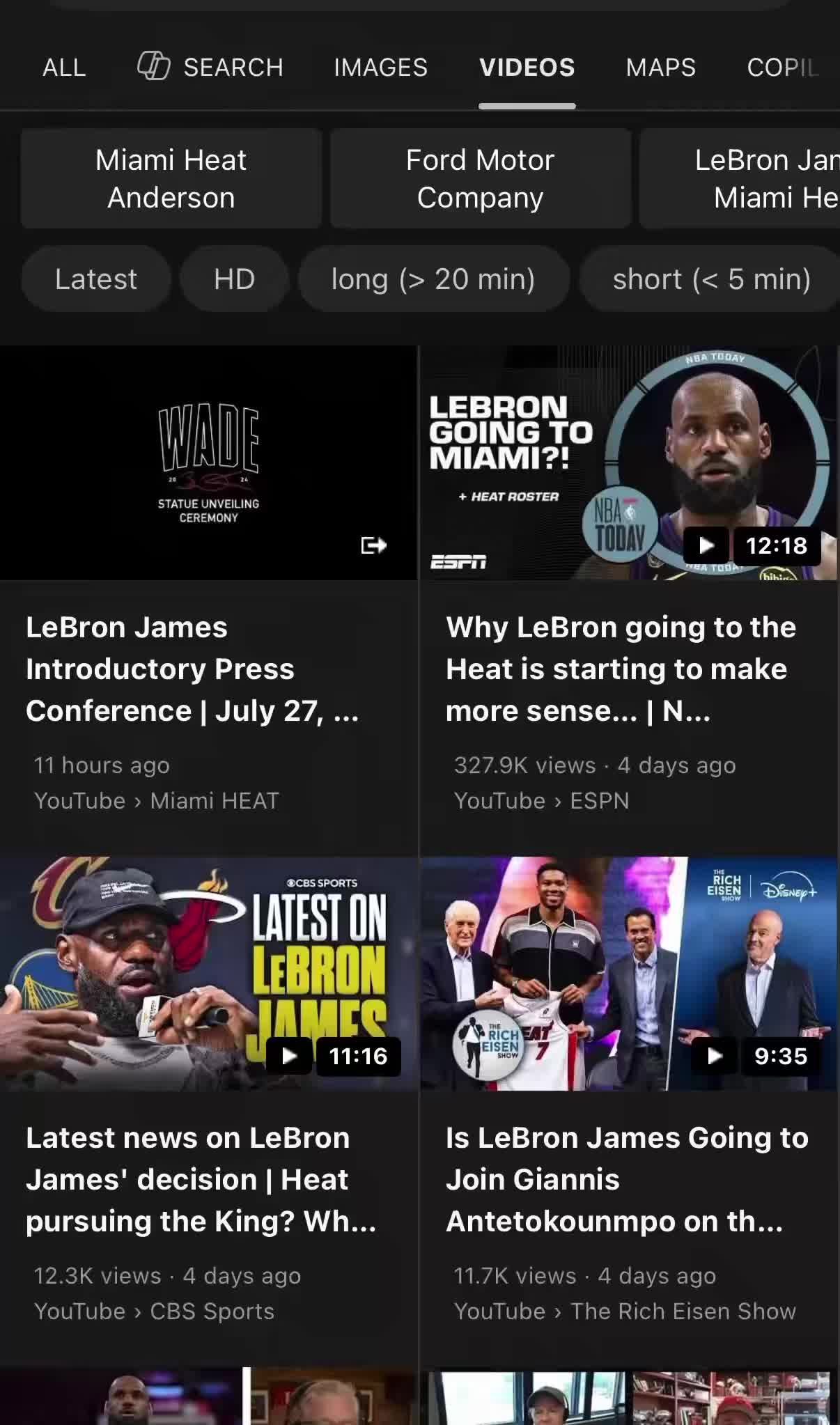Select the Miami Heat Anderson suggestion
840x1425 pixels.
point(171,179)
